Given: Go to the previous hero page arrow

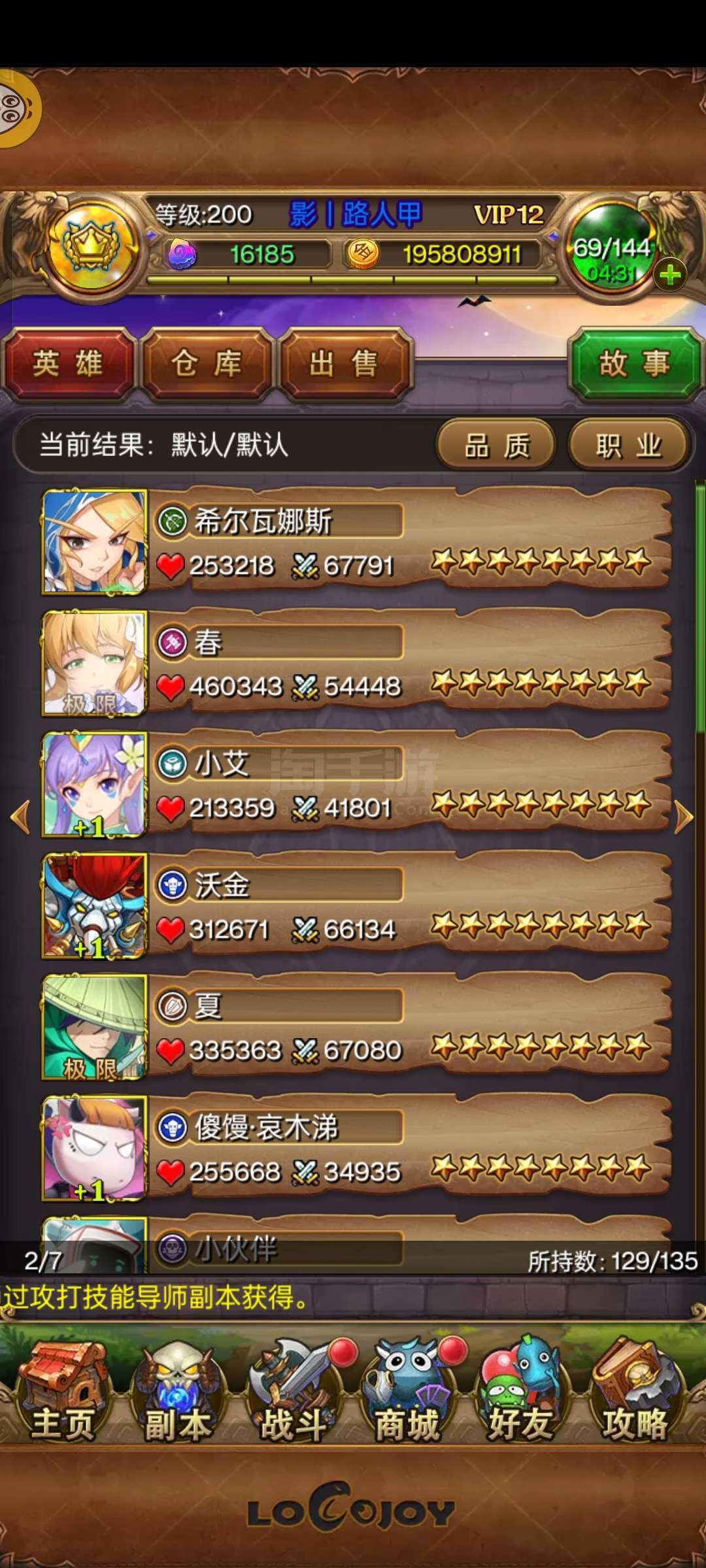Looking at the screenshot, I should [x=21, y=817].
